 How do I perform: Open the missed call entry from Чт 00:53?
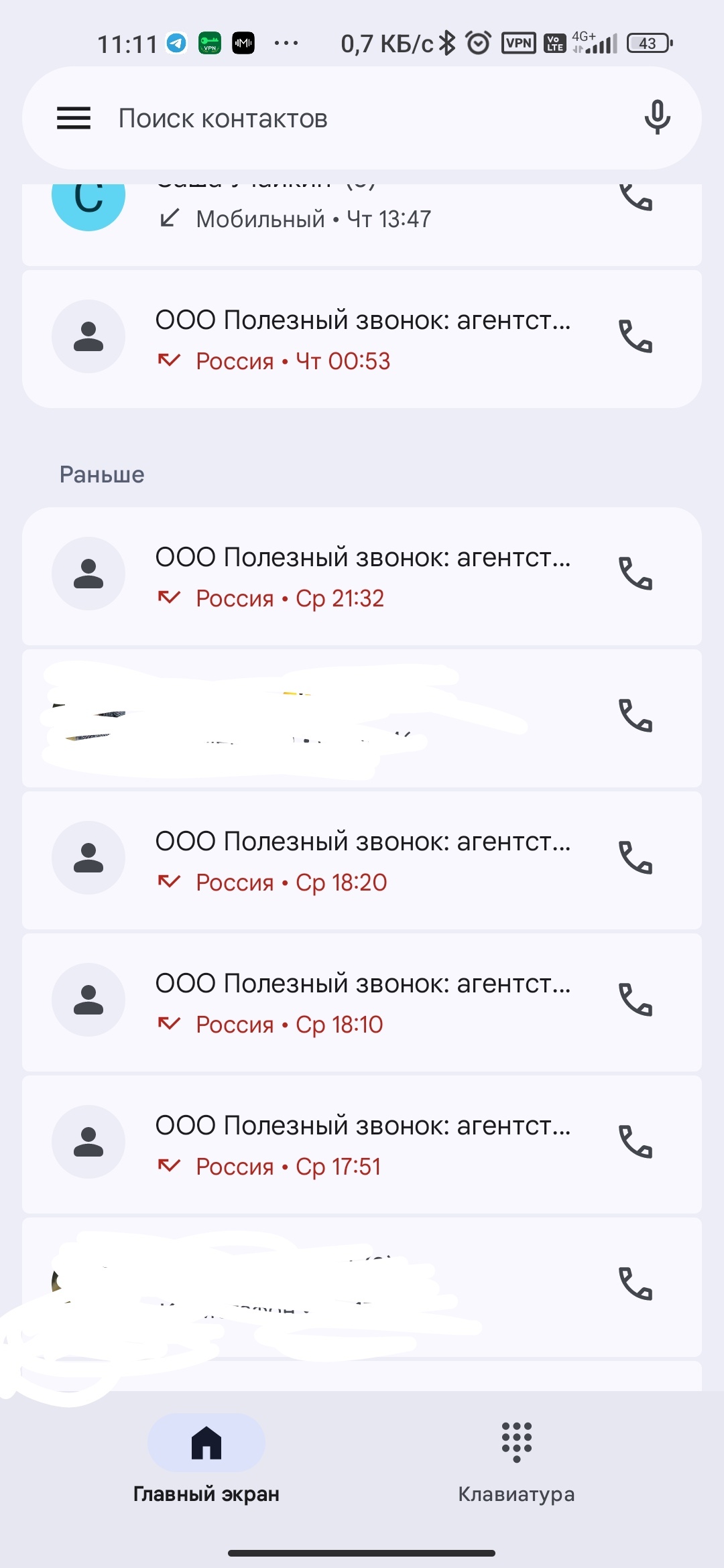point(362,339)
